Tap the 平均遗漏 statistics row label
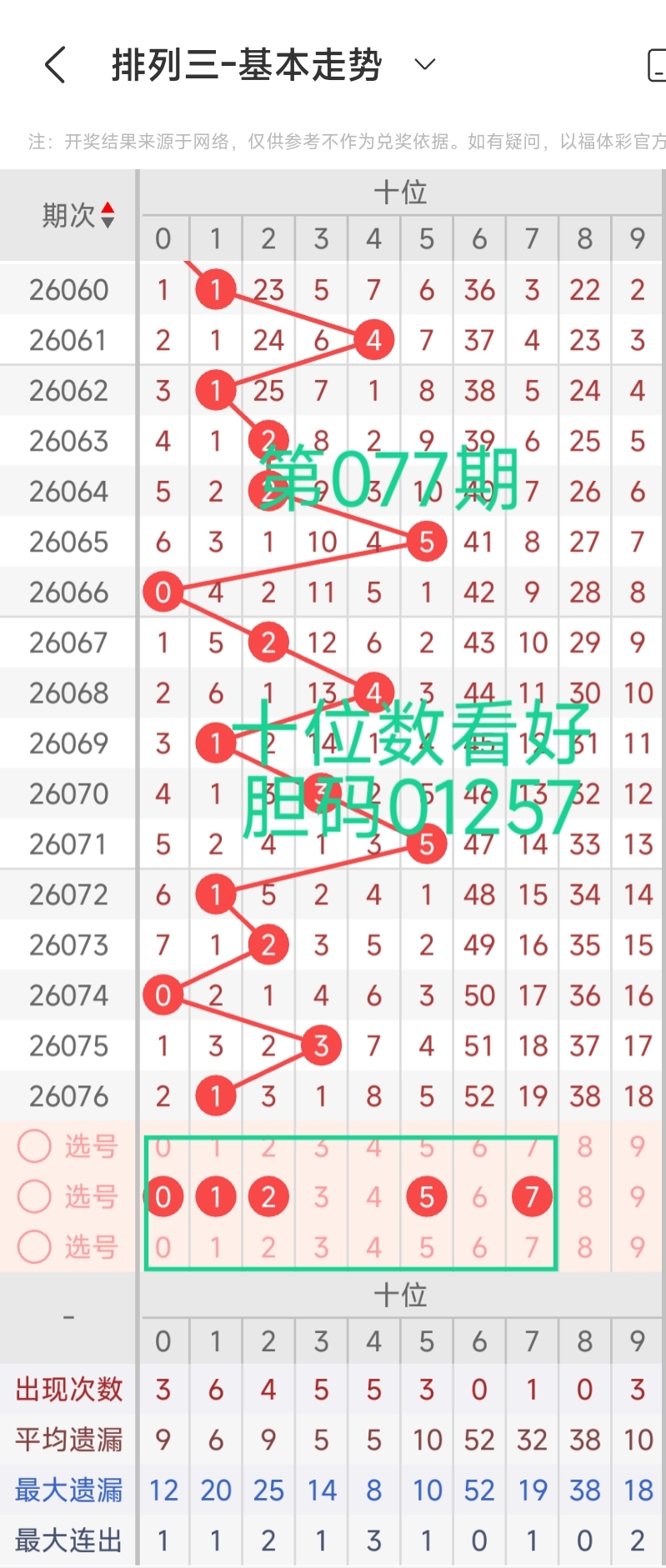The height and width of the screenshot is (1568, 666). [x=68, y=1440]
